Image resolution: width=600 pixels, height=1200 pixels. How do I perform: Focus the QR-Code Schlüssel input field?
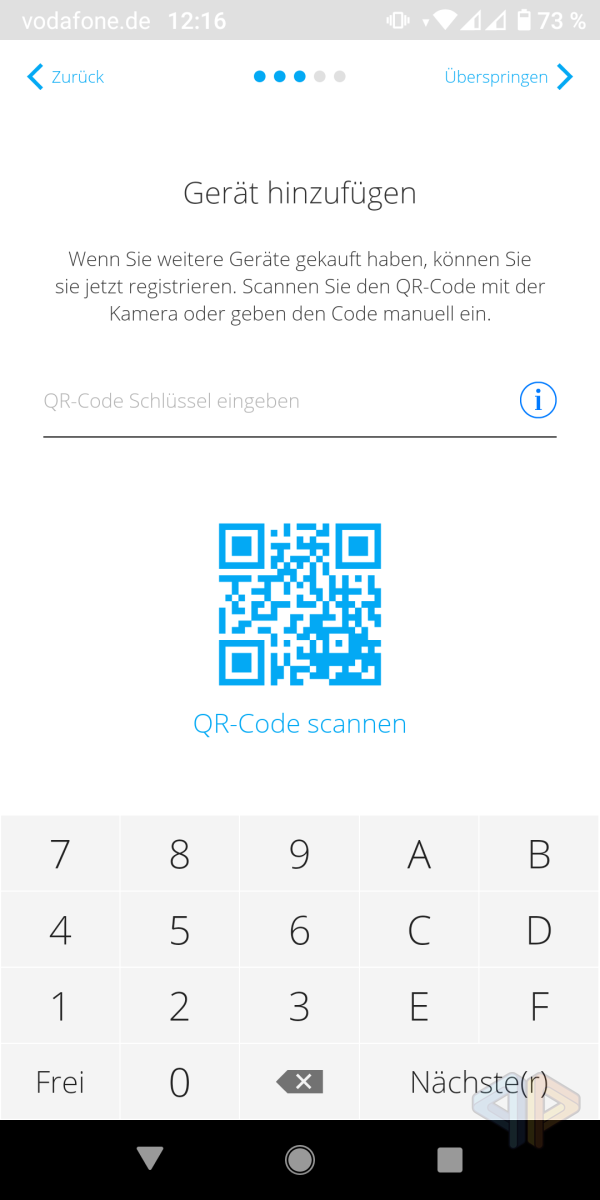pyautogui.click(x=278, y=401)
